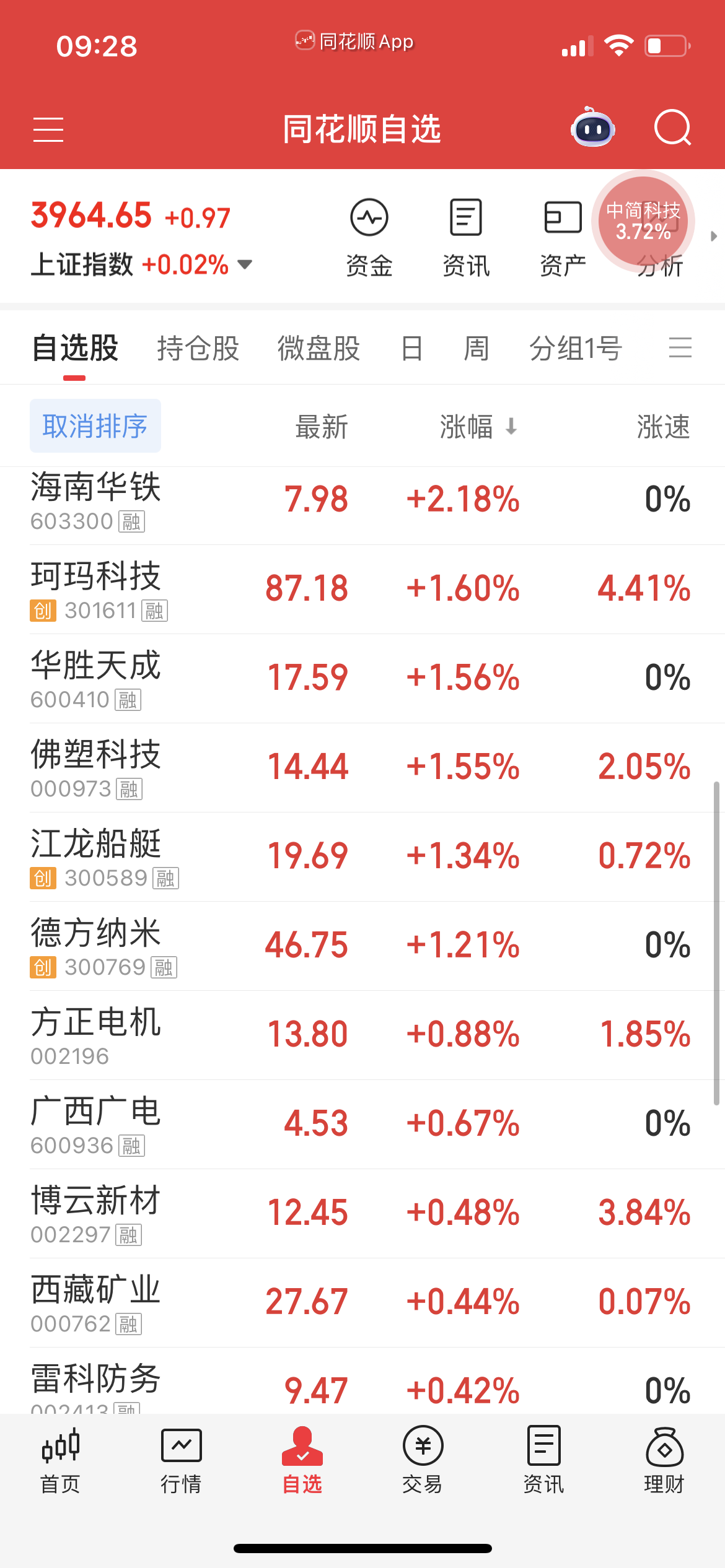Expand the 上证指数 index dropdown
The height and width of the screenshot is (1568, 725).
click(245, 265)
